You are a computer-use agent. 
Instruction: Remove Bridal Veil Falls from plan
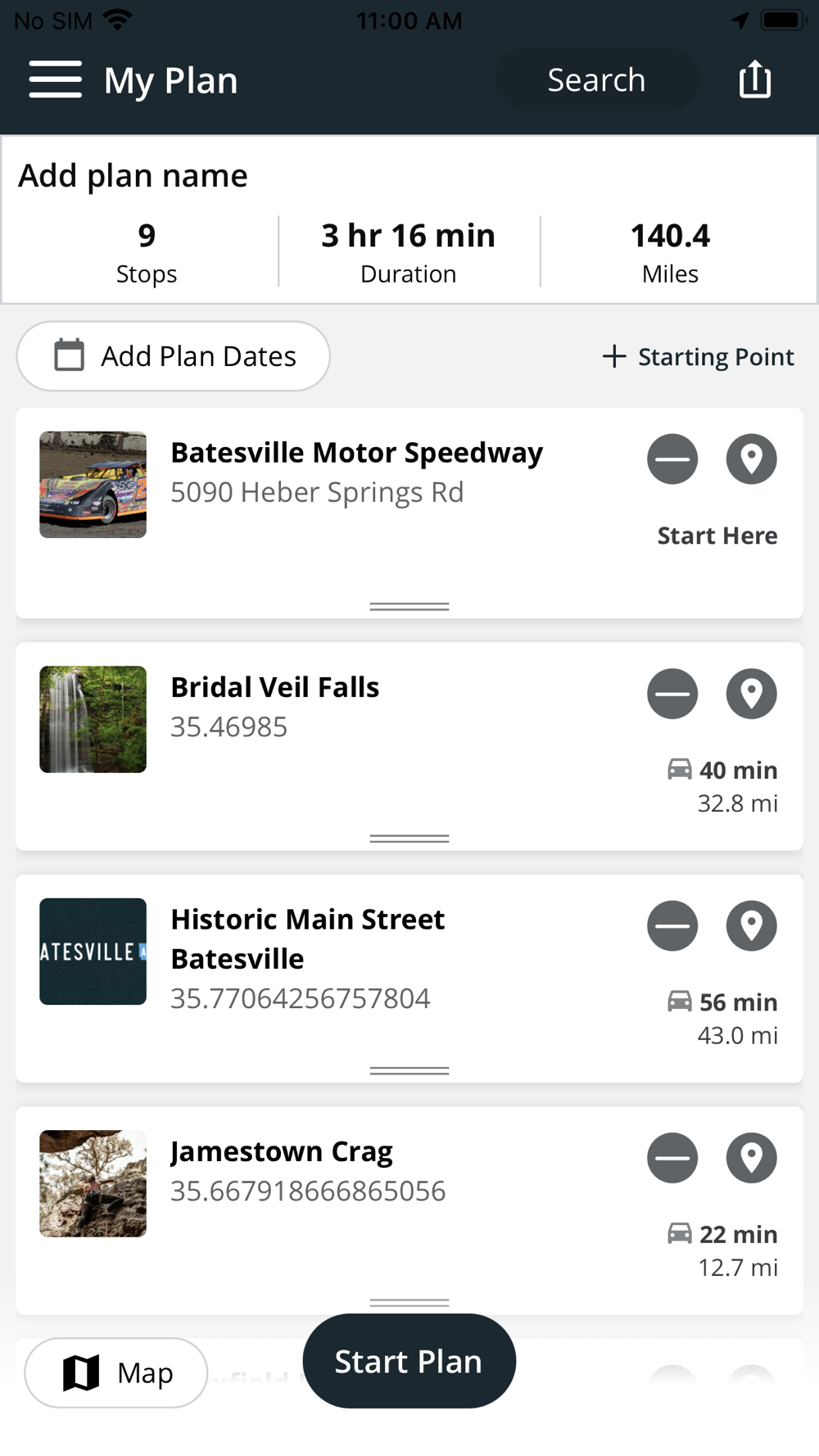pos(672,694)
